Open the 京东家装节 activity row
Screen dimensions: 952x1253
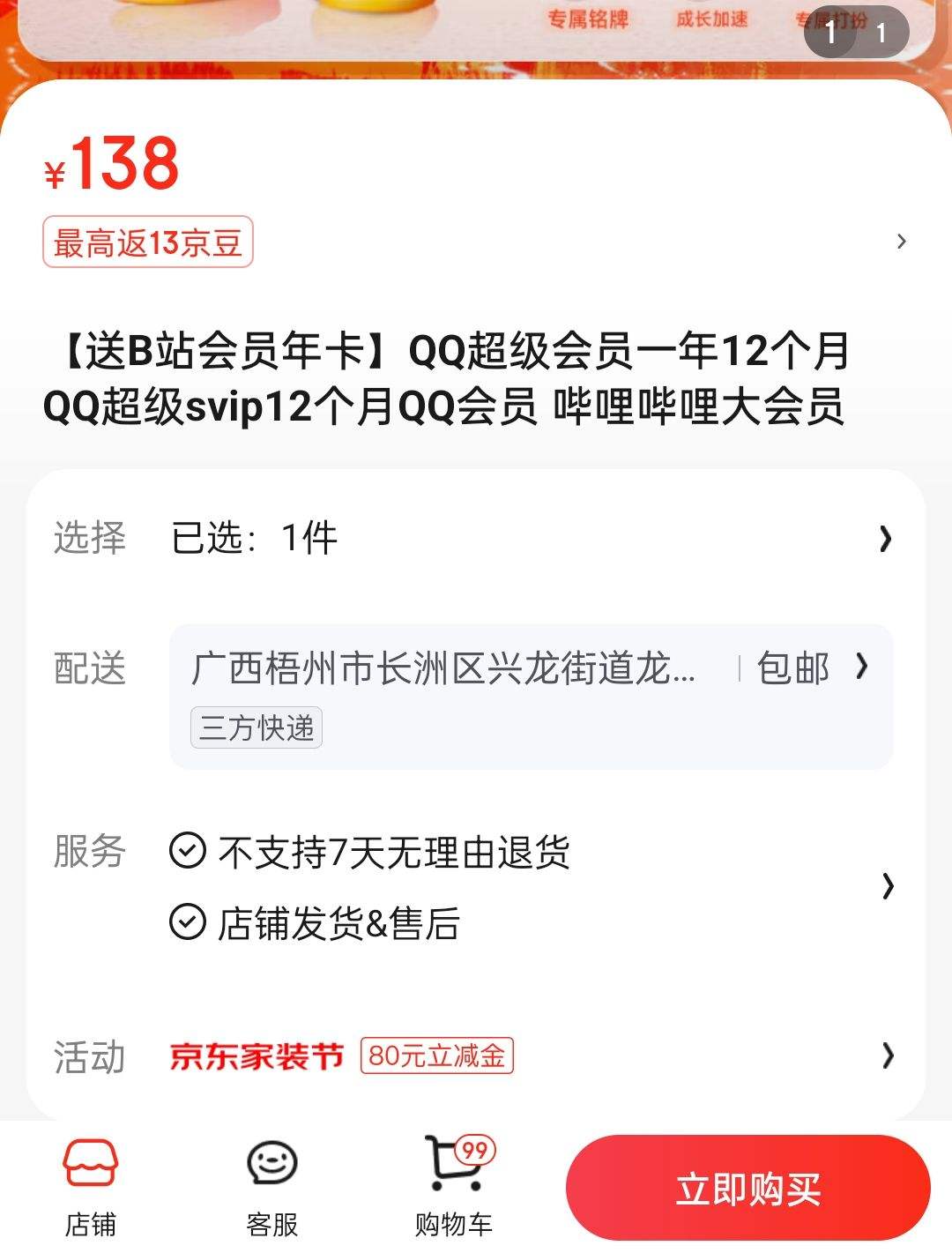[476, 1055]
